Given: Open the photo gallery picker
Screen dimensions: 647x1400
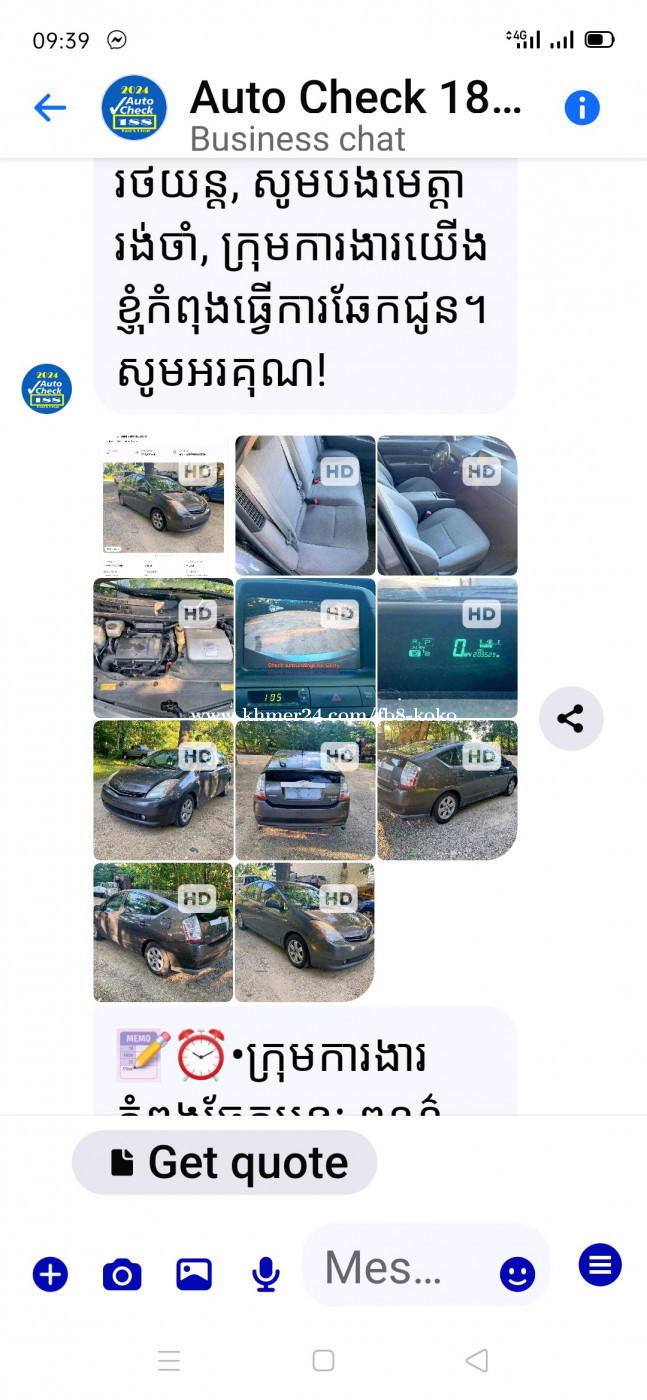Looking at the screenshot, I should tap(194, 1274).
